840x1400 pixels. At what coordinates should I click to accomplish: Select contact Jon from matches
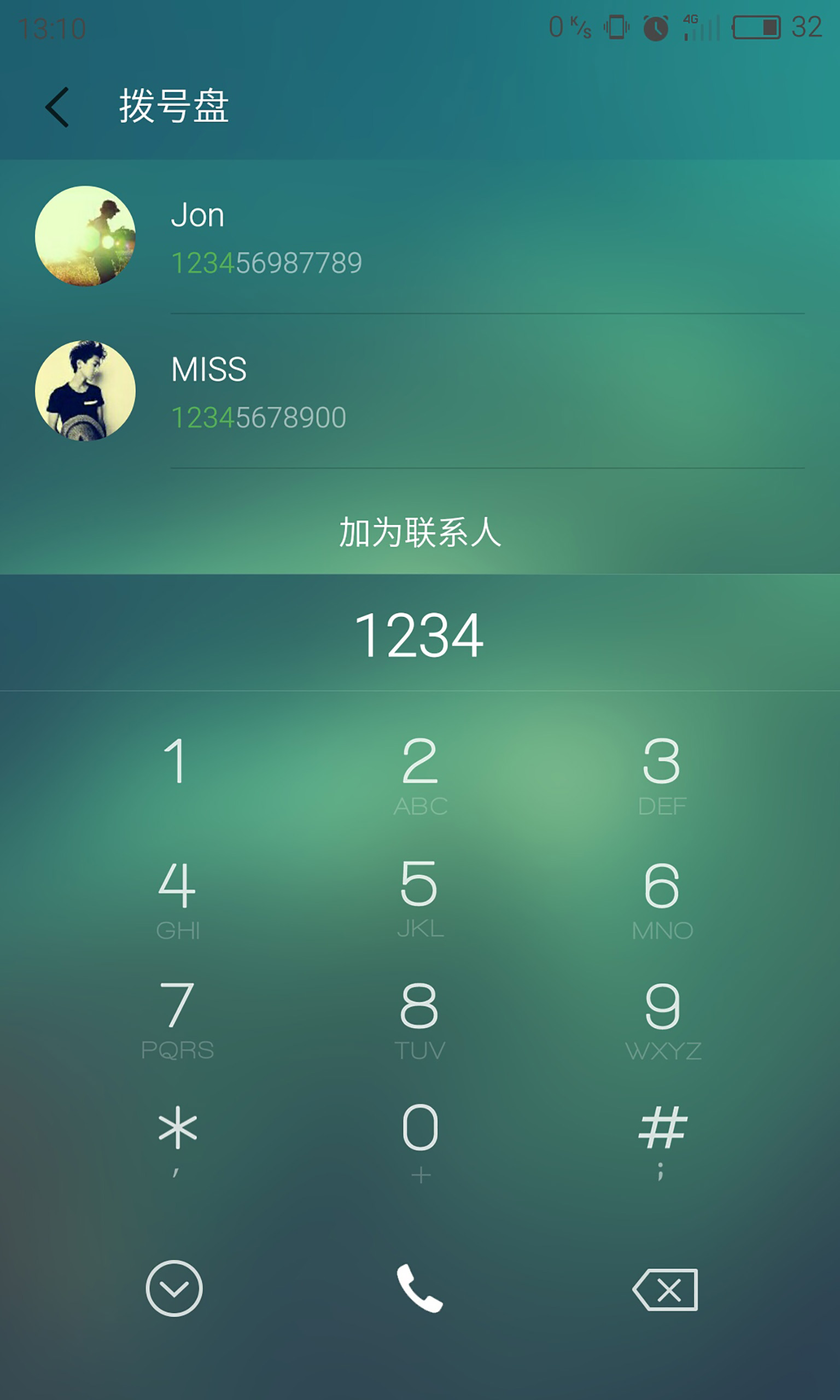(420, 237)
